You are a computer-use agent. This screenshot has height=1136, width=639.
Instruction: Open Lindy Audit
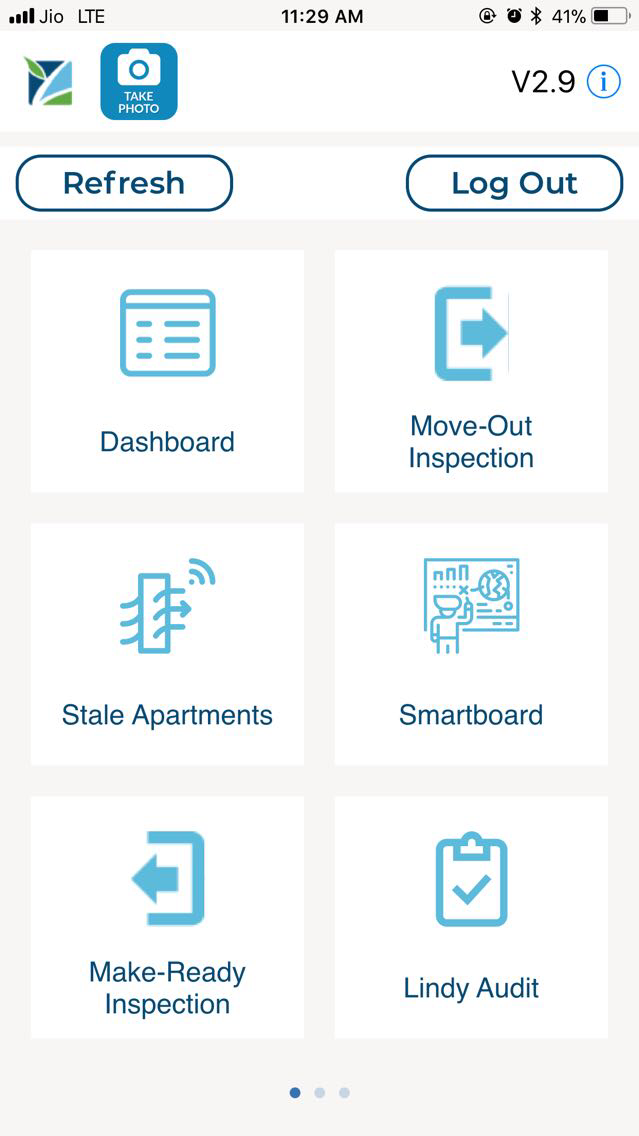pos(471,917)
